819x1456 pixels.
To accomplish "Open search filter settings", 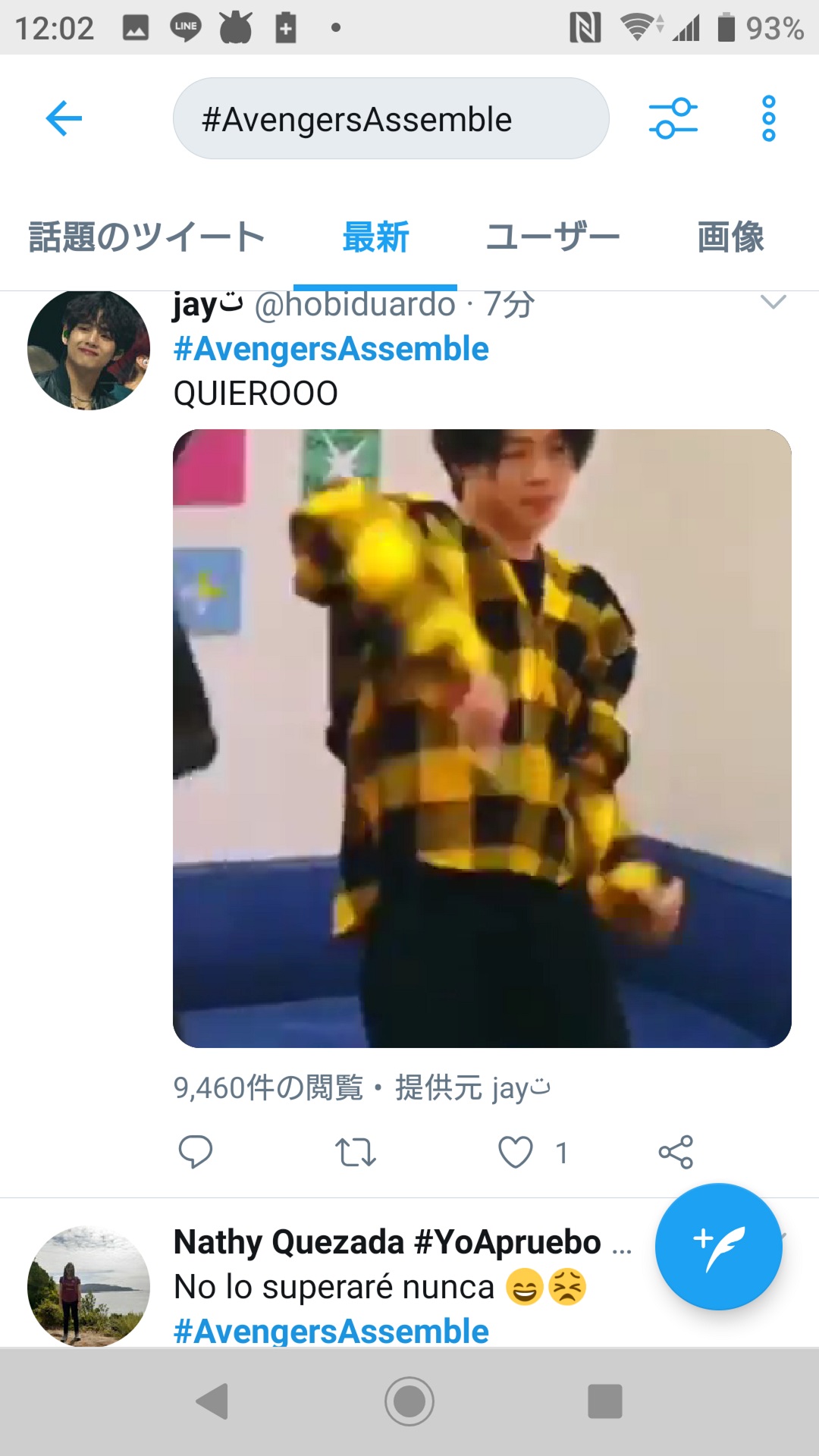I will pyautogui.click(x=673, y=118).
